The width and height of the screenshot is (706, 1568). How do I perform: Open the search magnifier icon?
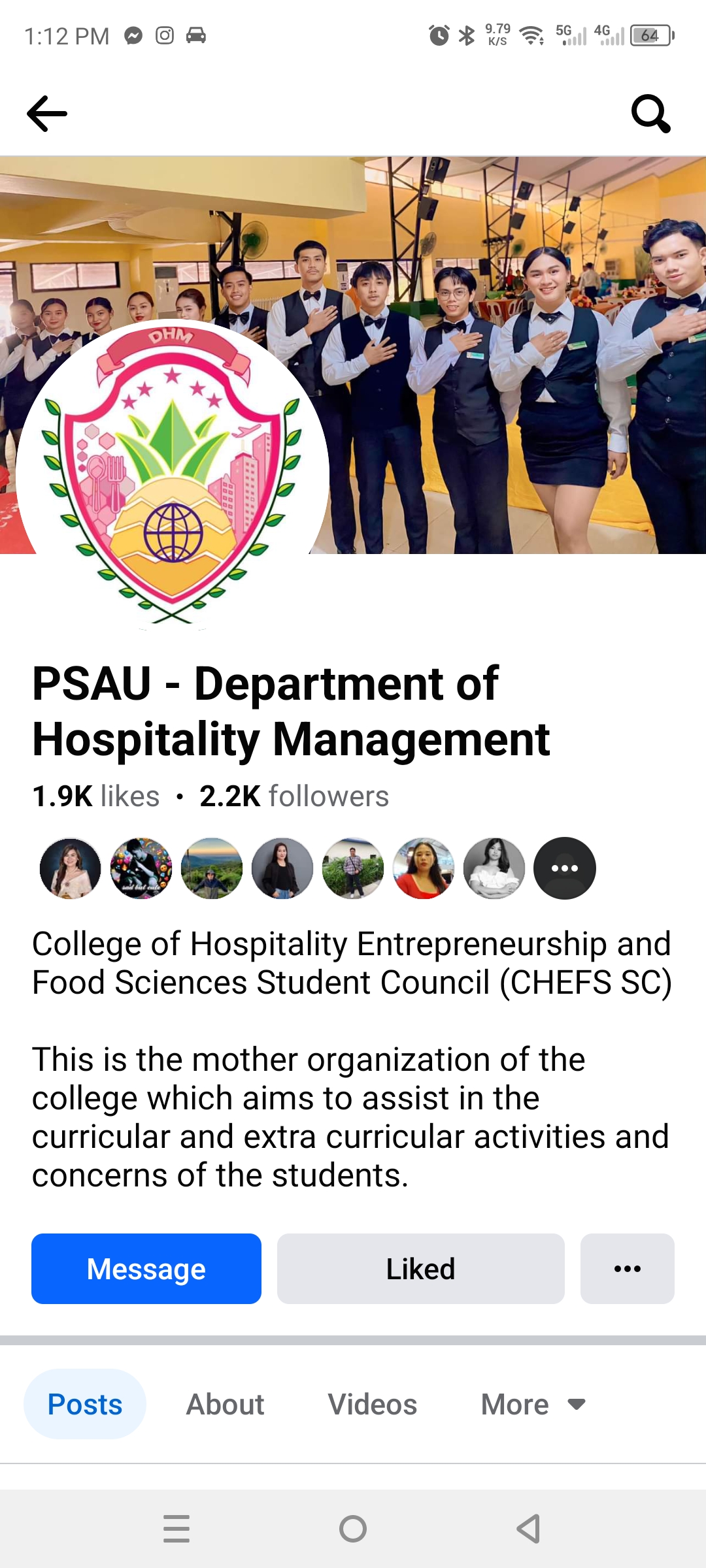(x=650, y=114)
